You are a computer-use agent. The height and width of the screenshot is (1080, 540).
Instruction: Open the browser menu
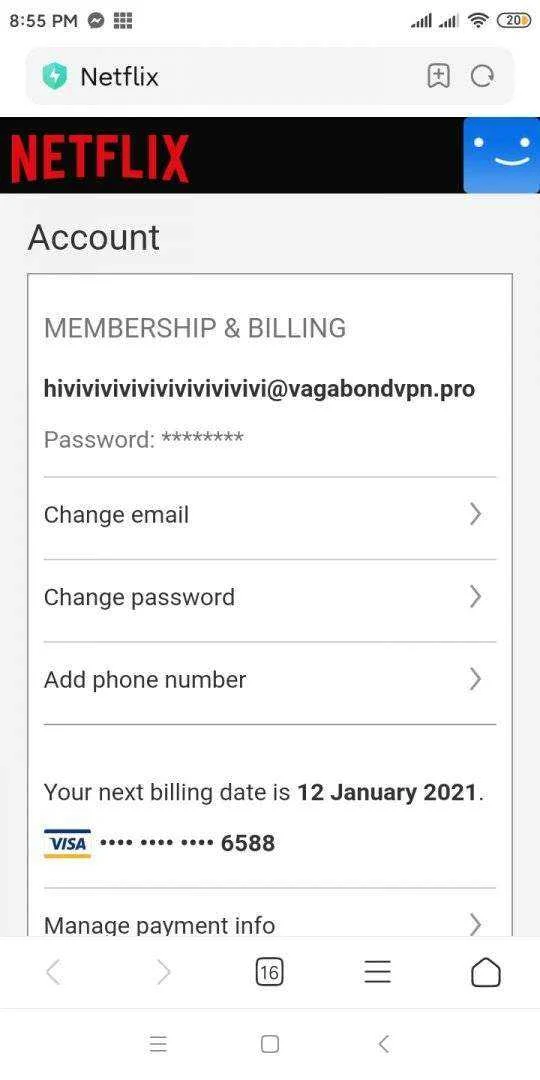(x=377, y=972)
